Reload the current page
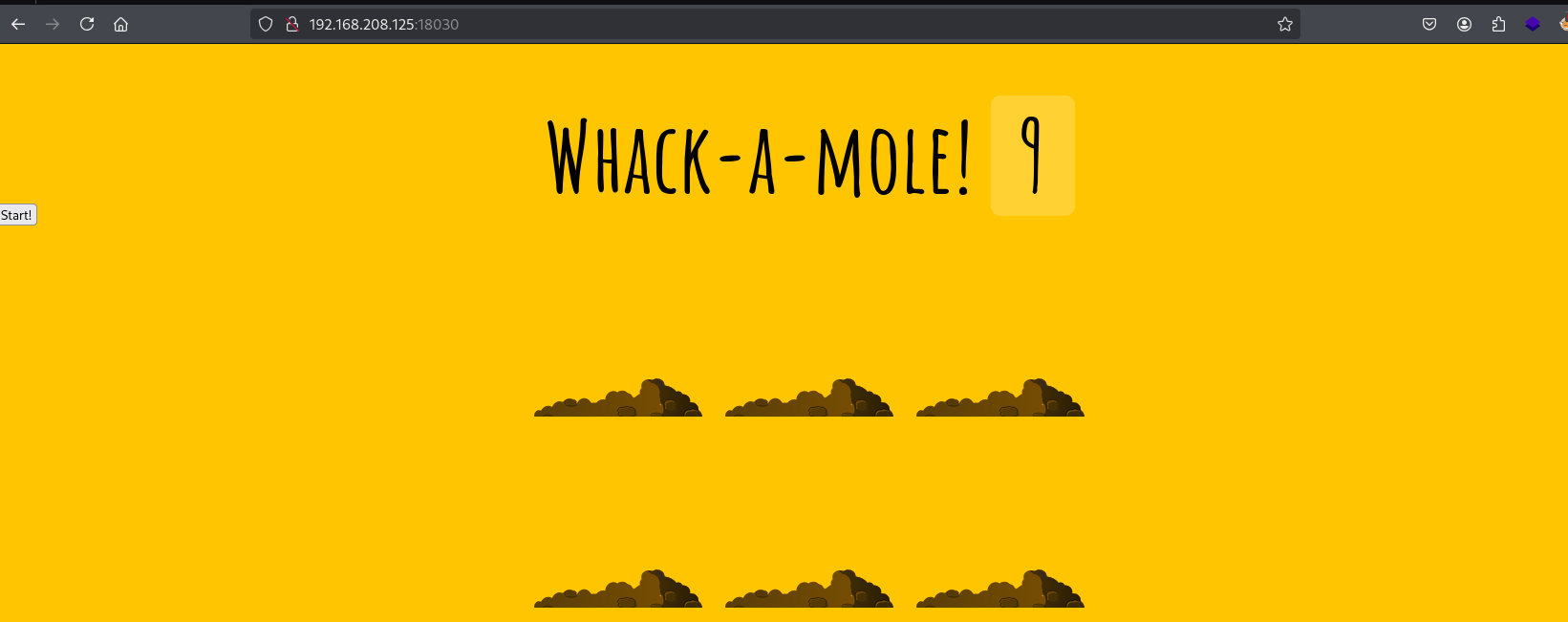The image size is (1568, 622). tap(87, 24)
